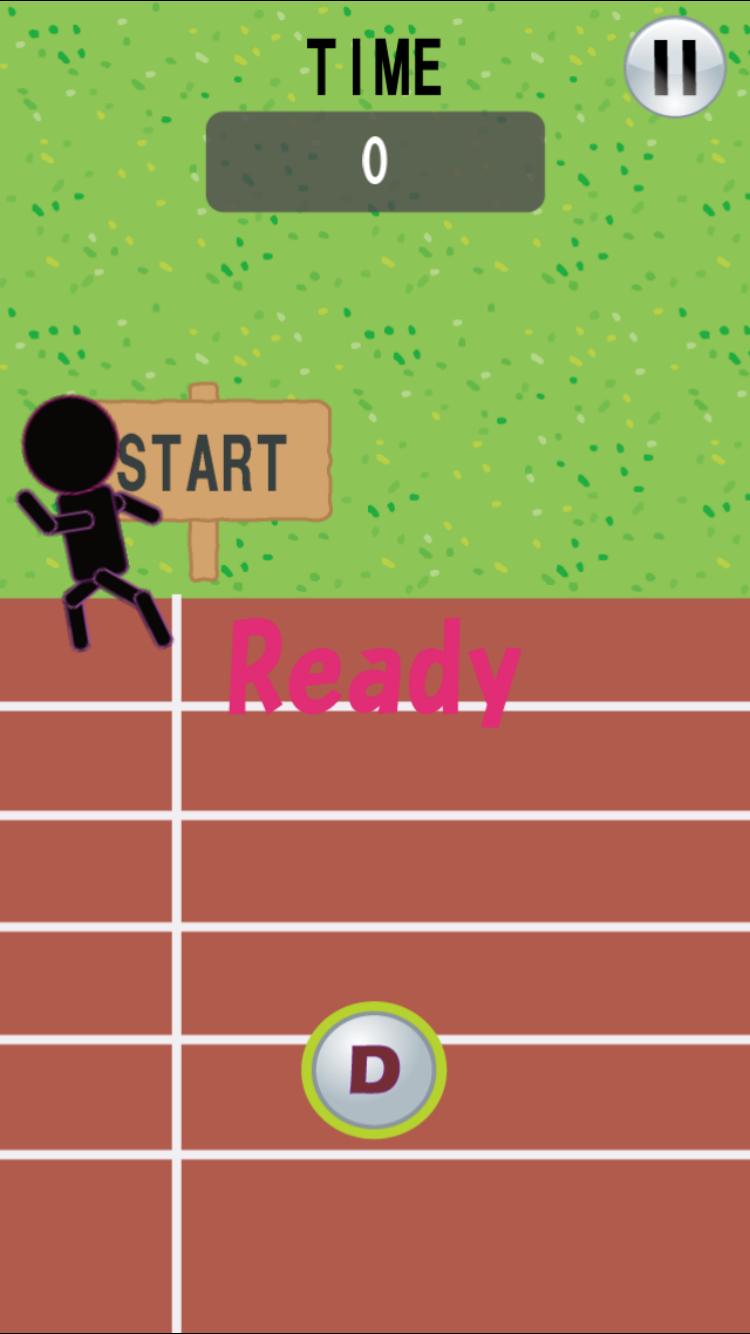Image resolution: width=750 pixels, height=1334 pixels.
Task: Tap the round D button on the track
Action: click(374, 1070)
